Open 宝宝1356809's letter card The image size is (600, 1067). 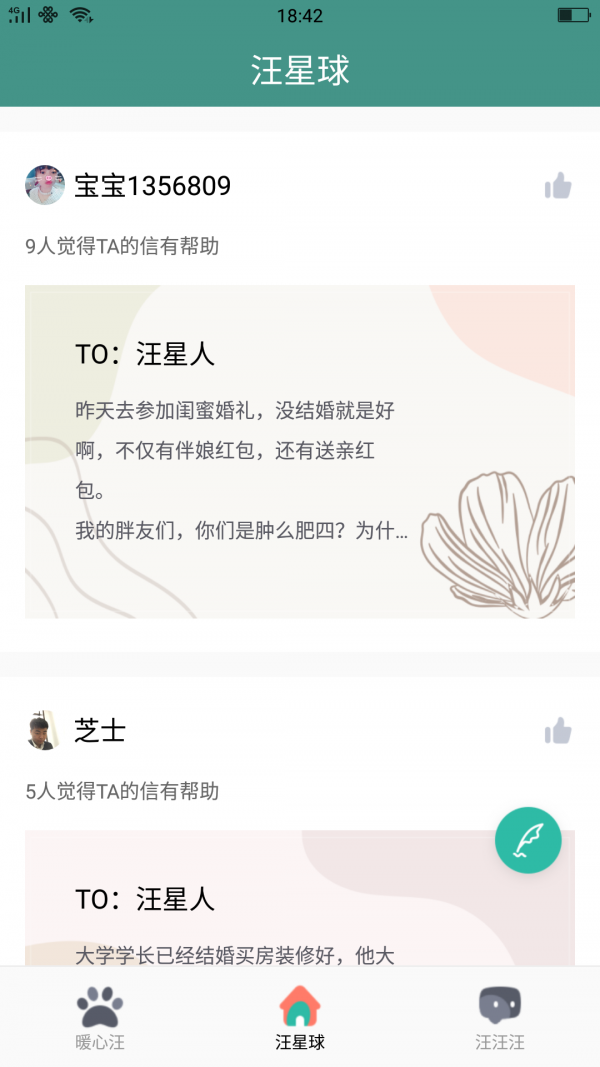(300, 451)
